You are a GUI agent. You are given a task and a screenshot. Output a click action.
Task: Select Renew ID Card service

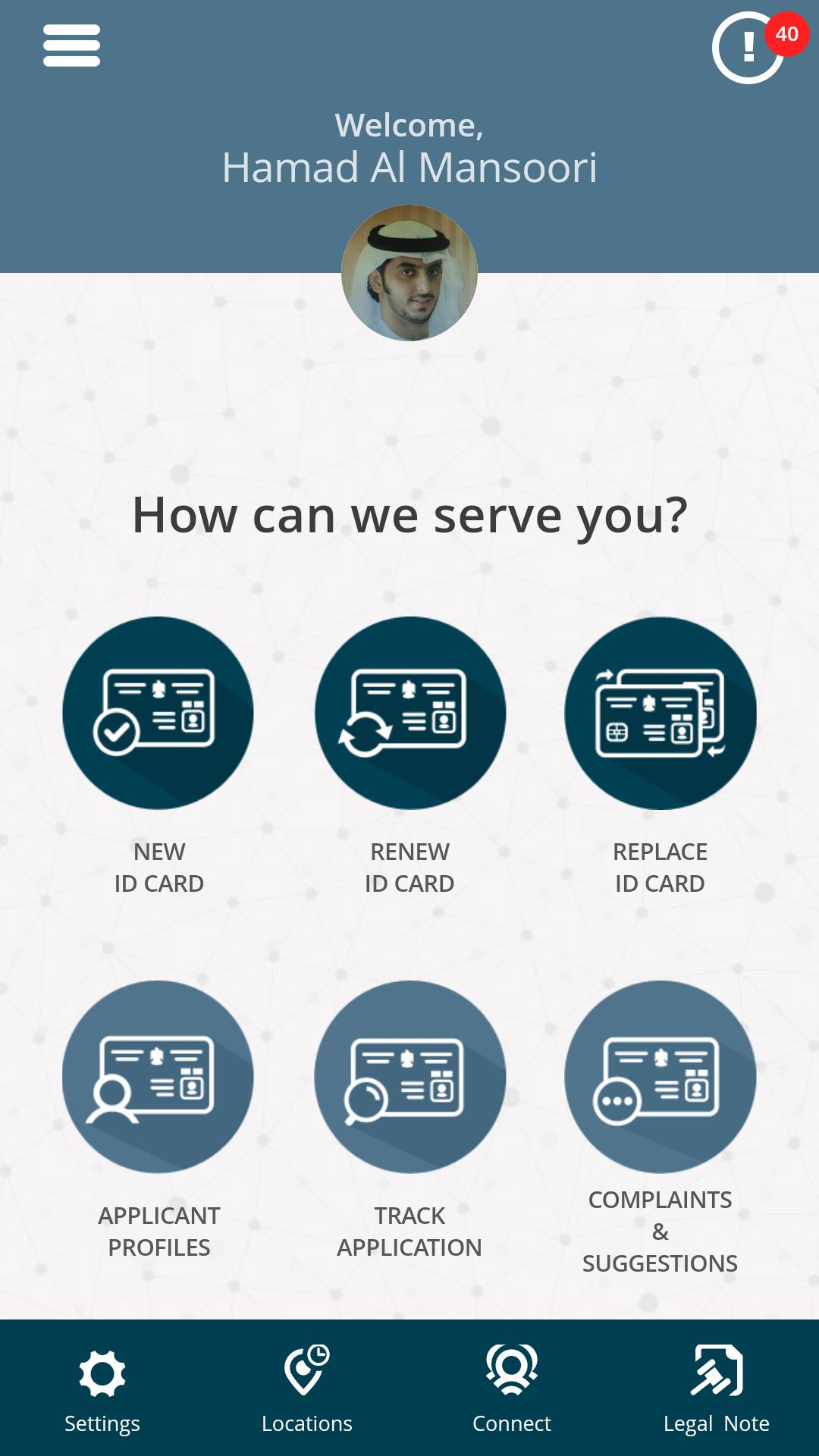click(409, 713)
